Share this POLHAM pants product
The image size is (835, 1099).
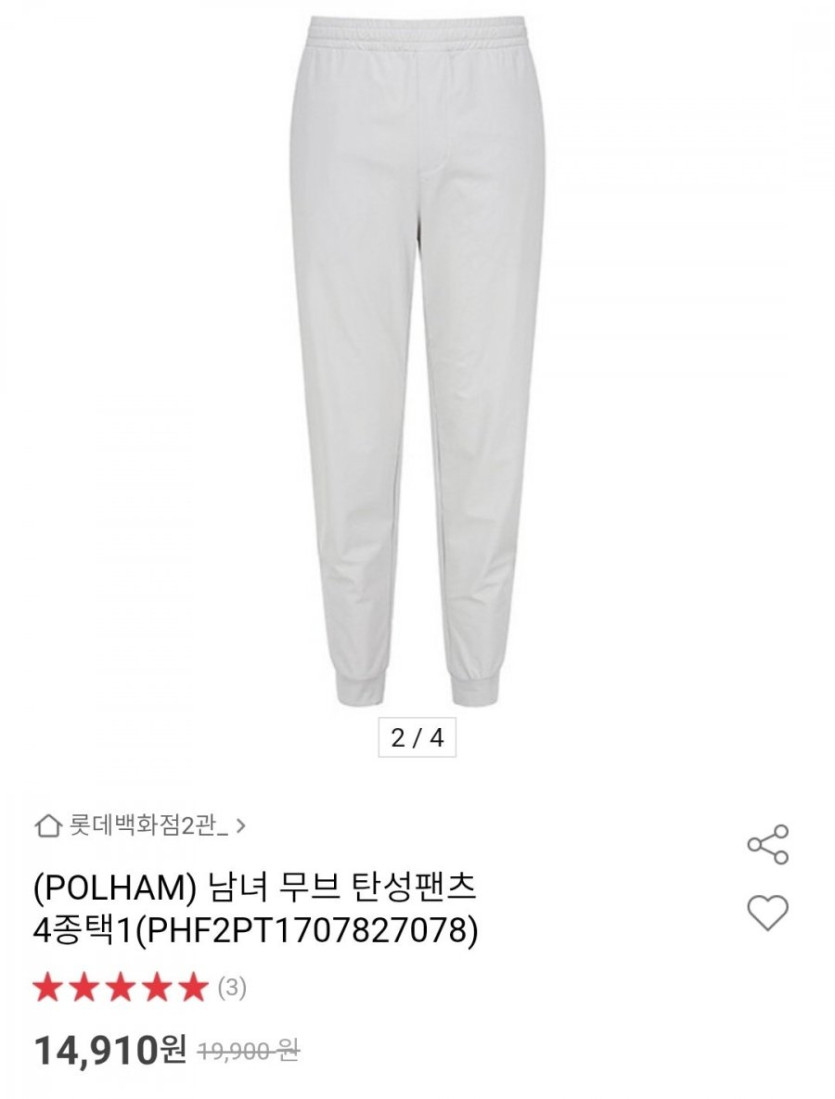(x=768, y=845)
